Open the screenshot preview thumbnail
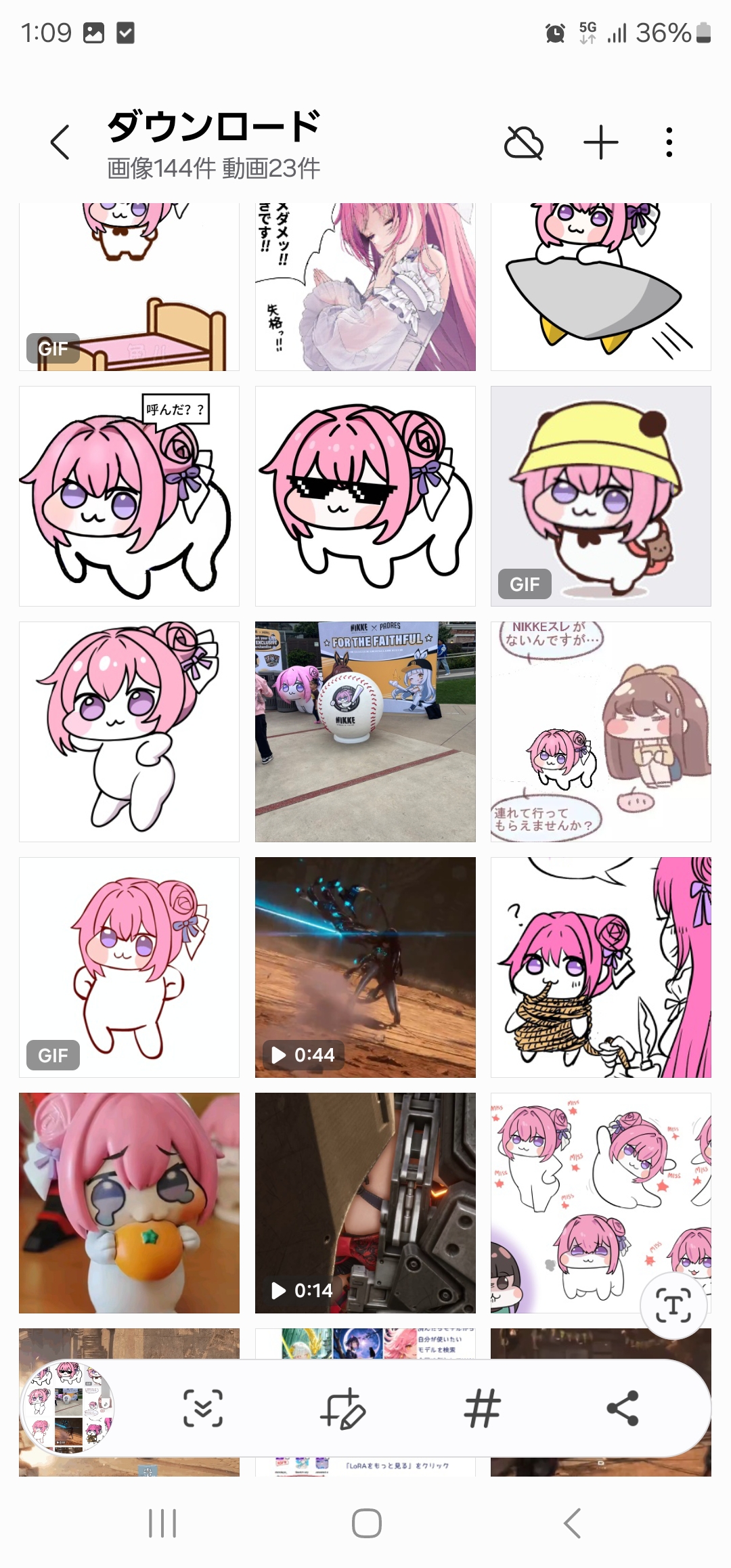The image size is (731, 1568). 69,1408
